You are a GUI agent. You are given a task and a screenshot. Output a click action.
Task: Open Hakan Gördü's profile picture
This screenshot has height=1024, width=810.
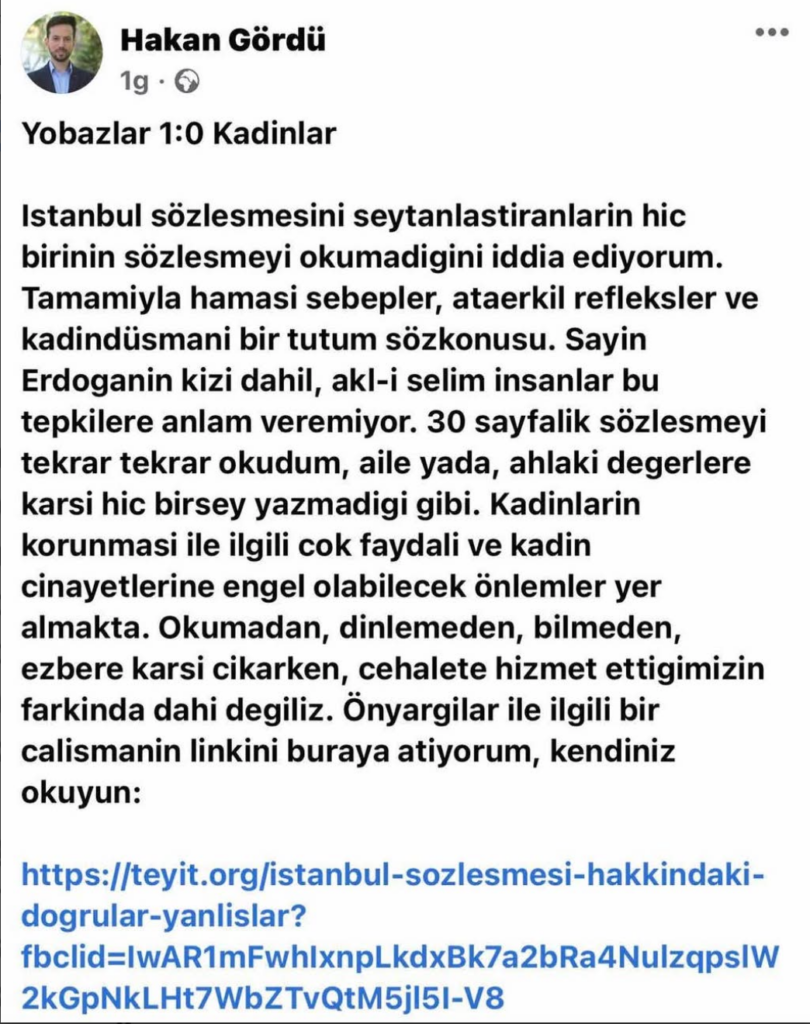tap(62, 53)
